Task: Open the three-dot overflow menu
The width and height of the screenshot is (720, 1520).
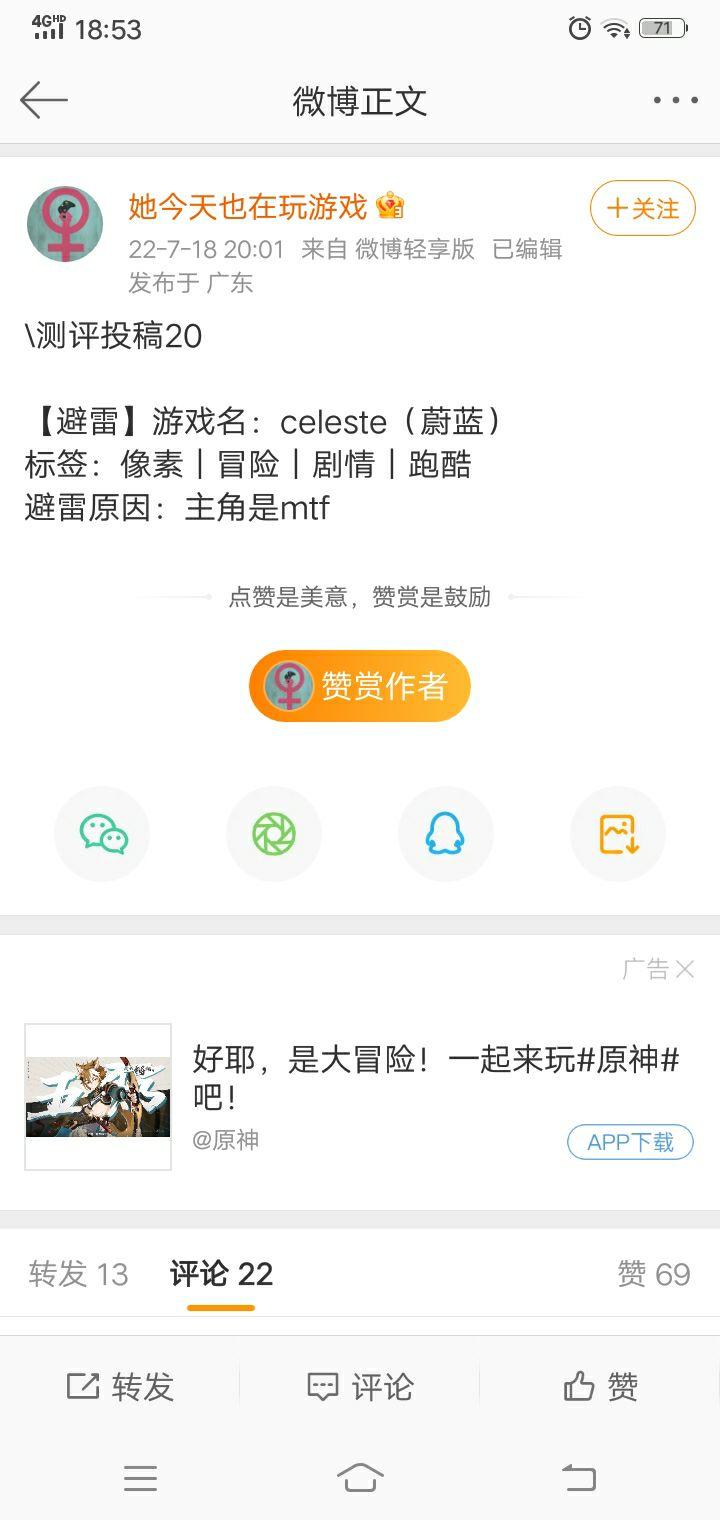Action: pyautogui.click(x=675, y=100)
